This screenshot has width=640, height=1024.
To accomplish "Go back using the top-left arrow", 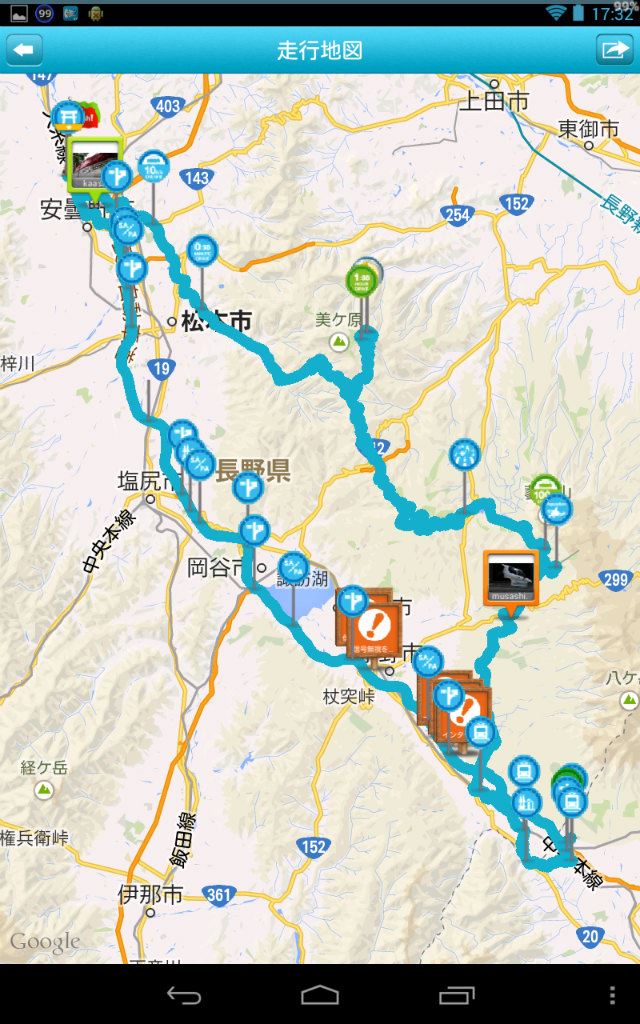I will pyautogui.click(x=24, y=50).
